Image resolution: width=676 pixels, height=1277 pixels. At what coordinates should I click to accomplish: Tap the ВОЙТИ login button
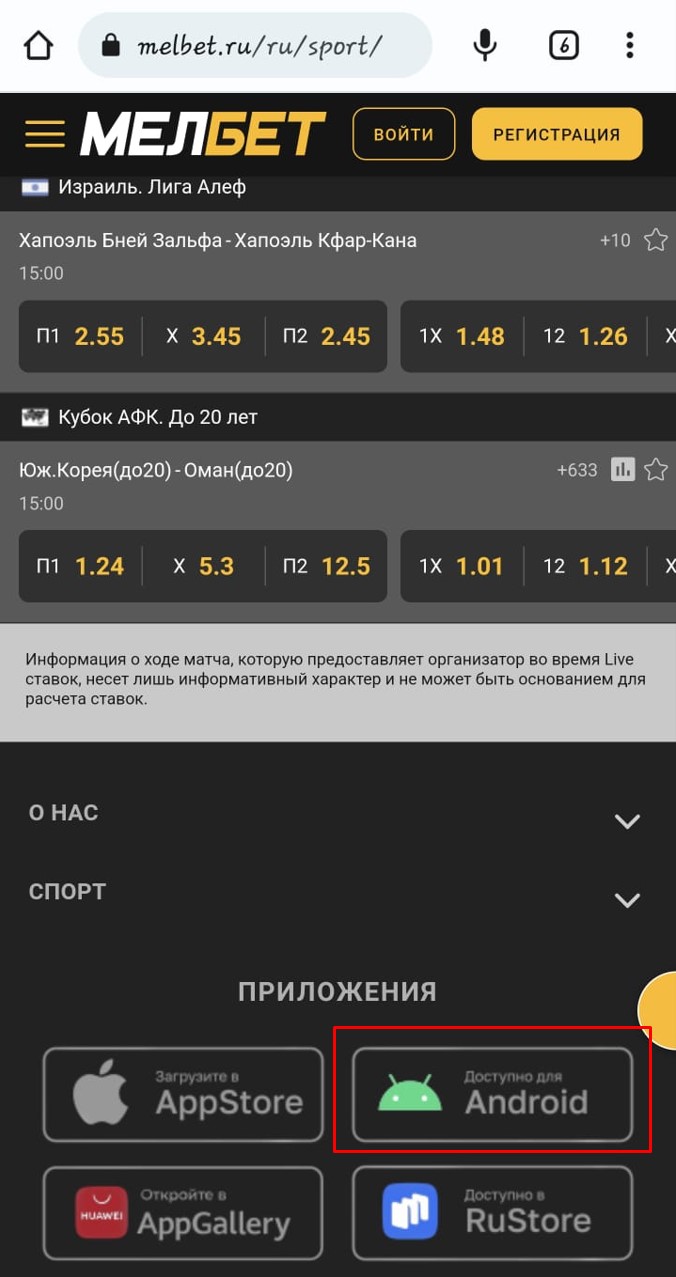point(404,134)
